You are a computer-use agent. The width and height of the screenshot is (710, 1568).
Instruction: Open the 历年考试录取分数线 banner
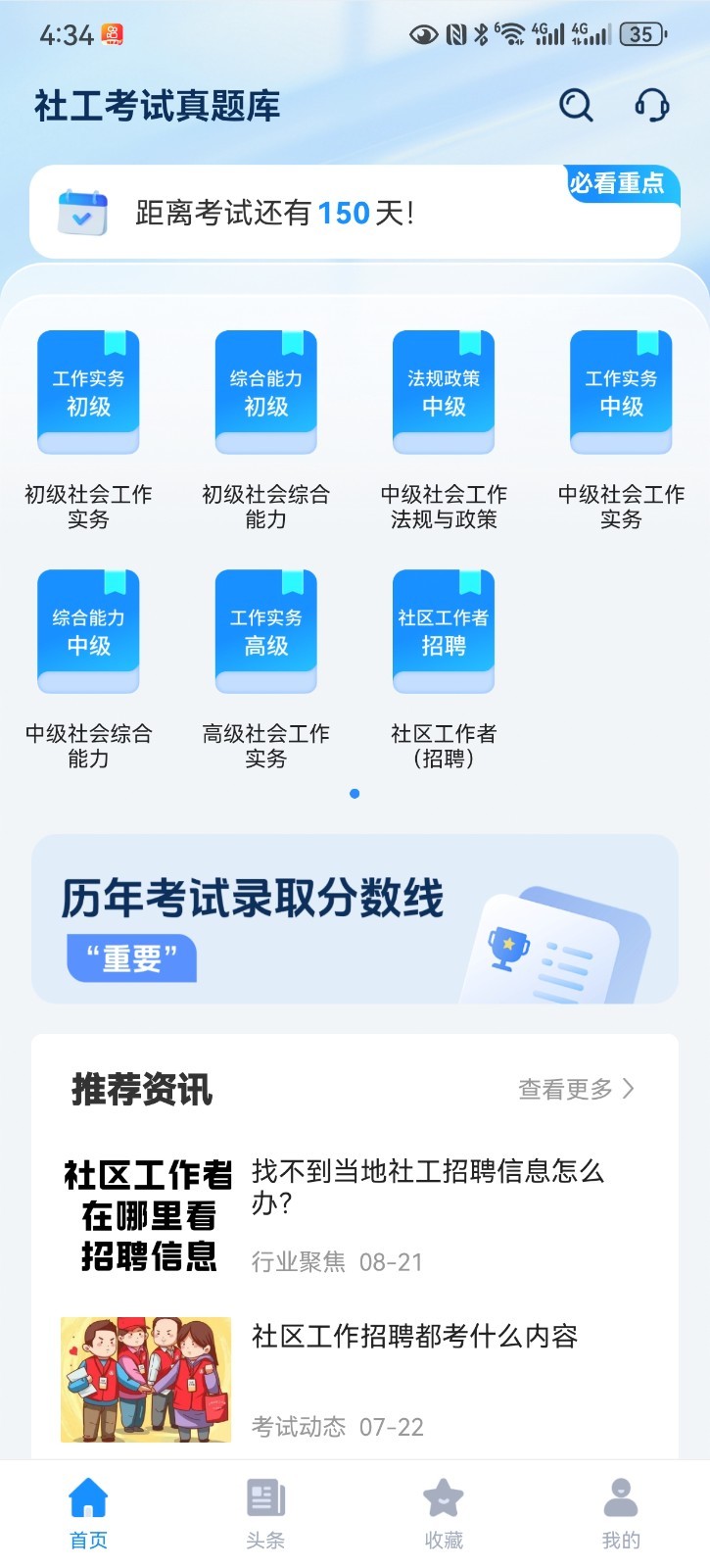tap(355, 918)
